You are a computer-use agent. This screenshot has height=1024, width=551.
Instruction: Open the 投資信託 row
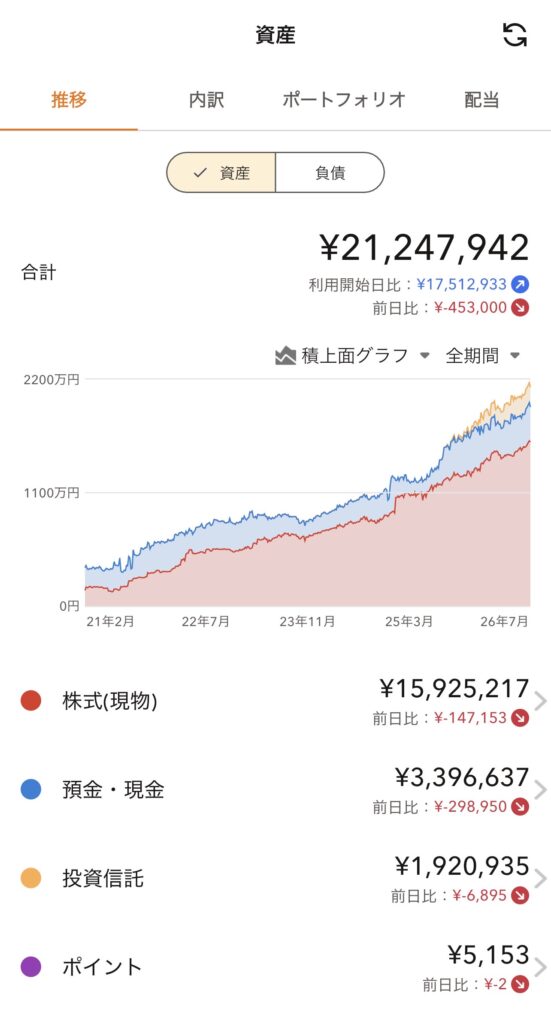pos(276,879)
